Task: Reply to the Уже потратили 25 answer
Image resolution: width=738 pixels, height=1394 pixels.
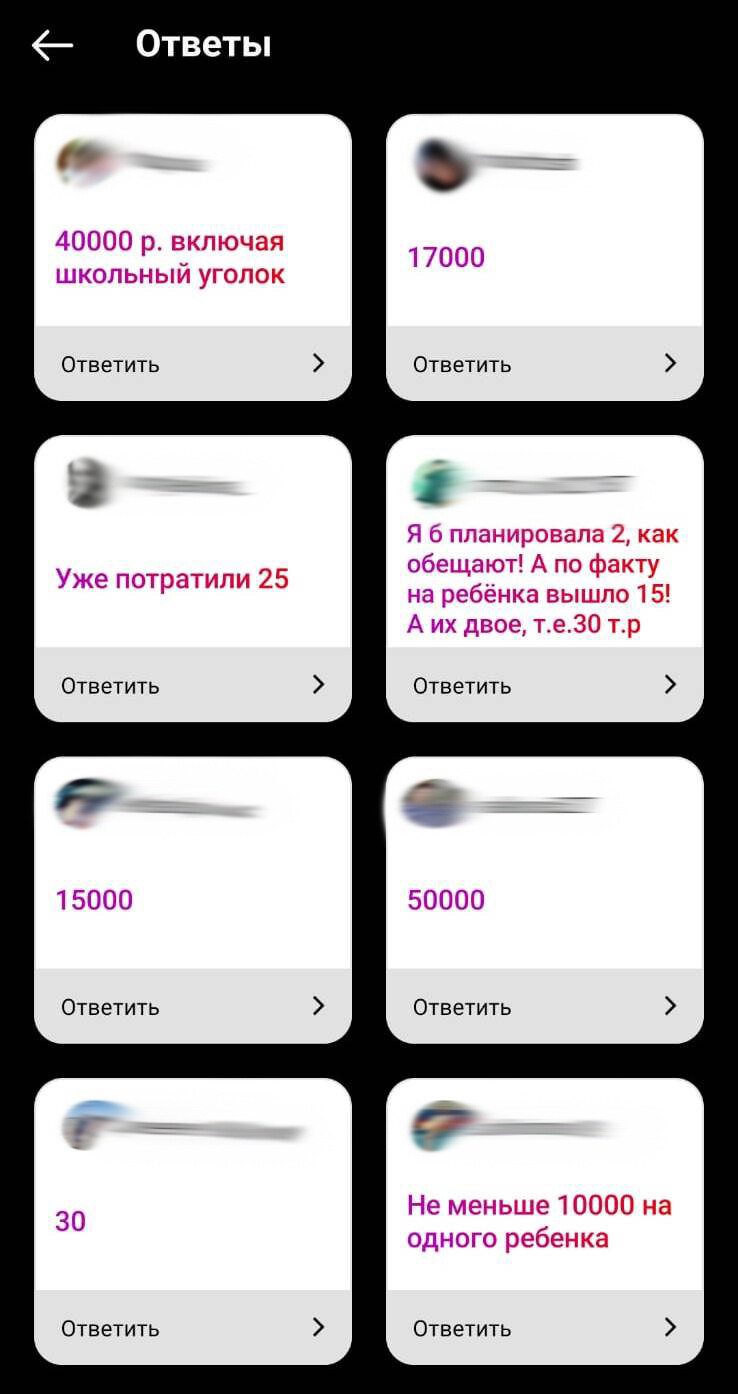Action: tap(193, 685)
